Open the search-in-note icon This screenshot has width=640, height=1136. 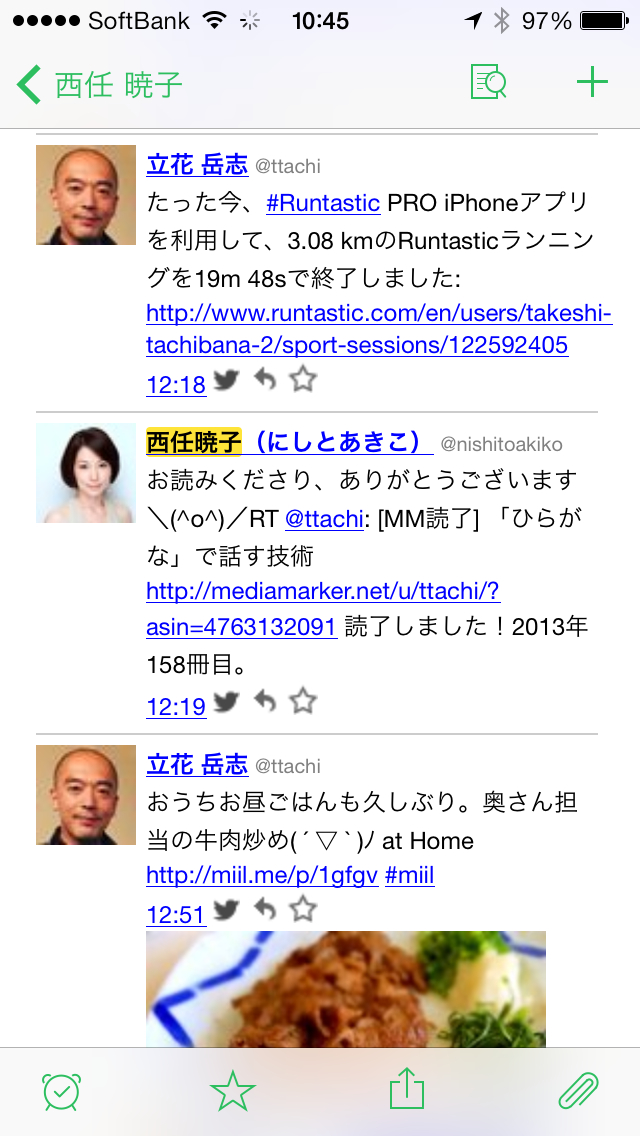tap(489, 84)
